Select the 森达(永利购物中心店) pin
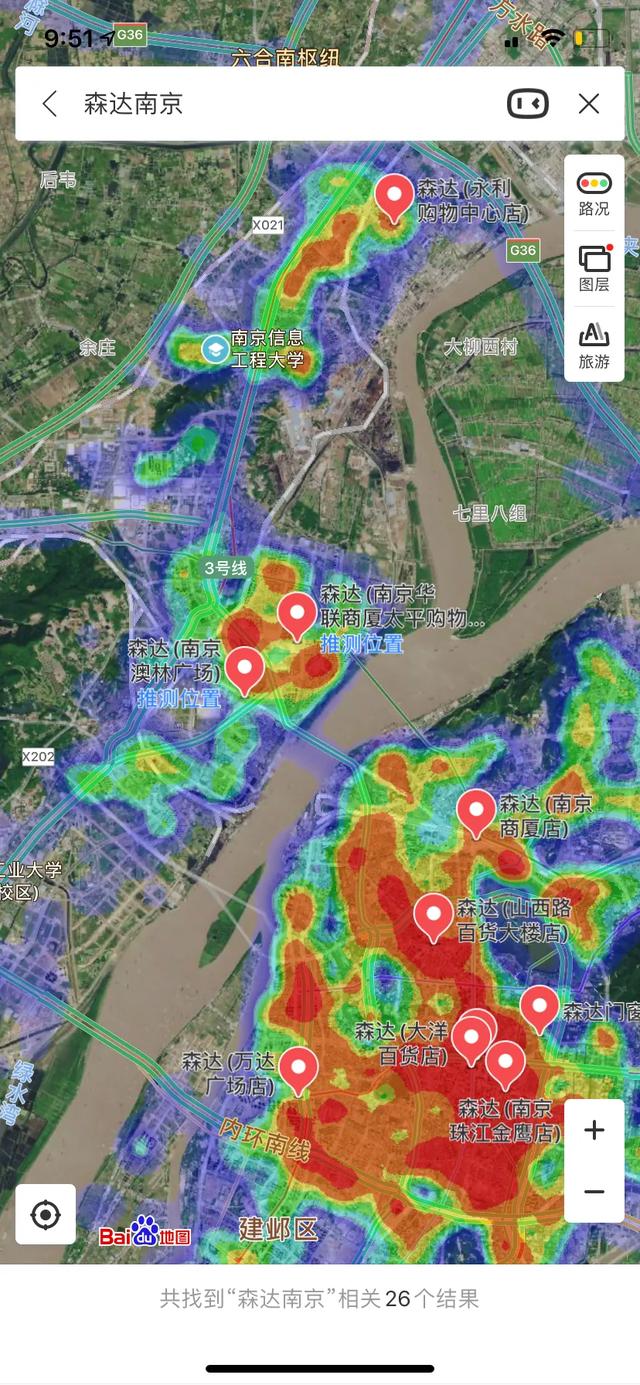The width and height of the screenshot is (640, 1385). [394, 195]
